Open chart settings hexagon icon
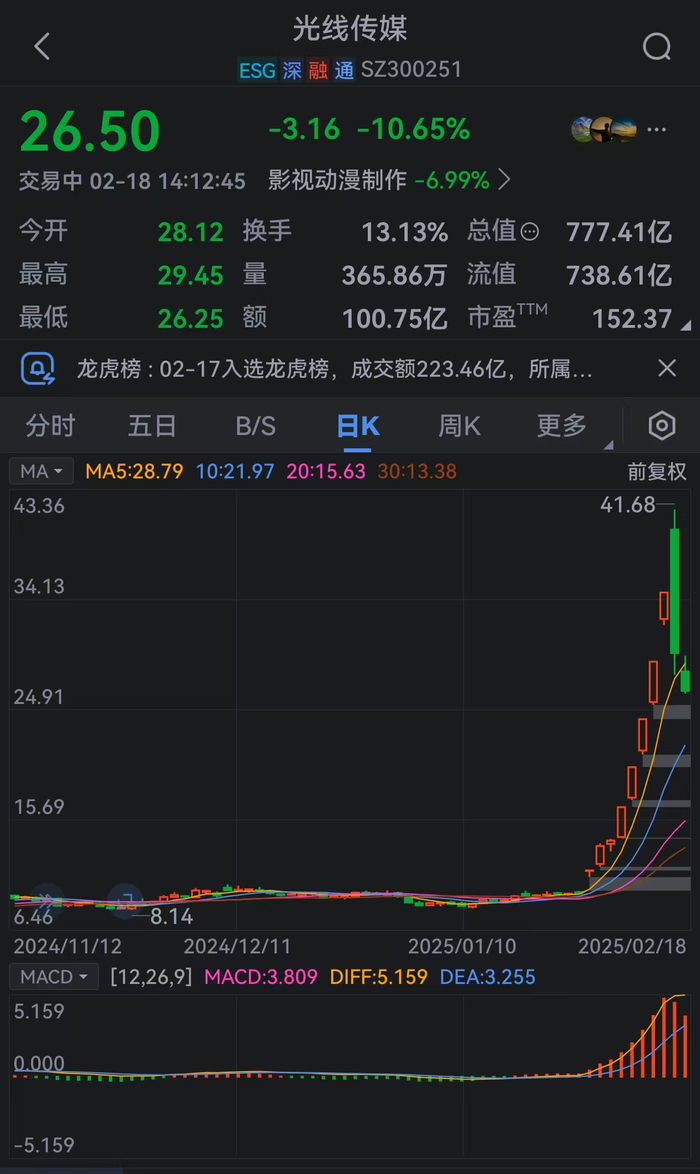The width and height of the screenshot is (700, 1174). click(662, 426)
